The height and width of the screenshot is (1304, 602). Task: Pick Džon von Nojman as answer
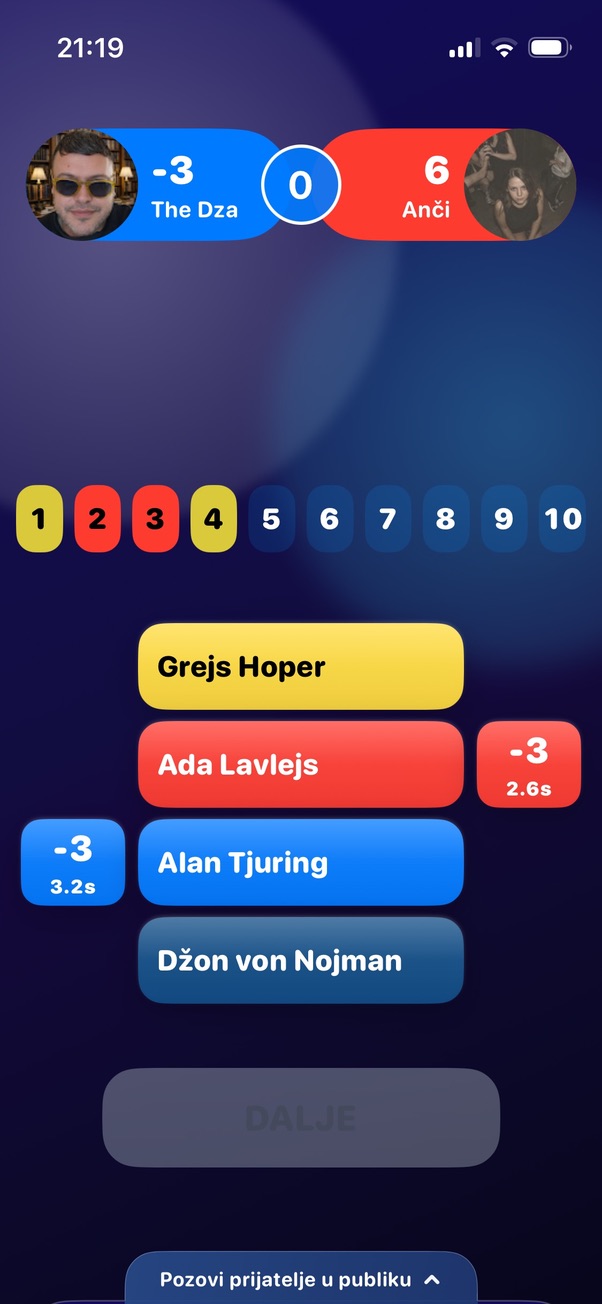point(301,961)
